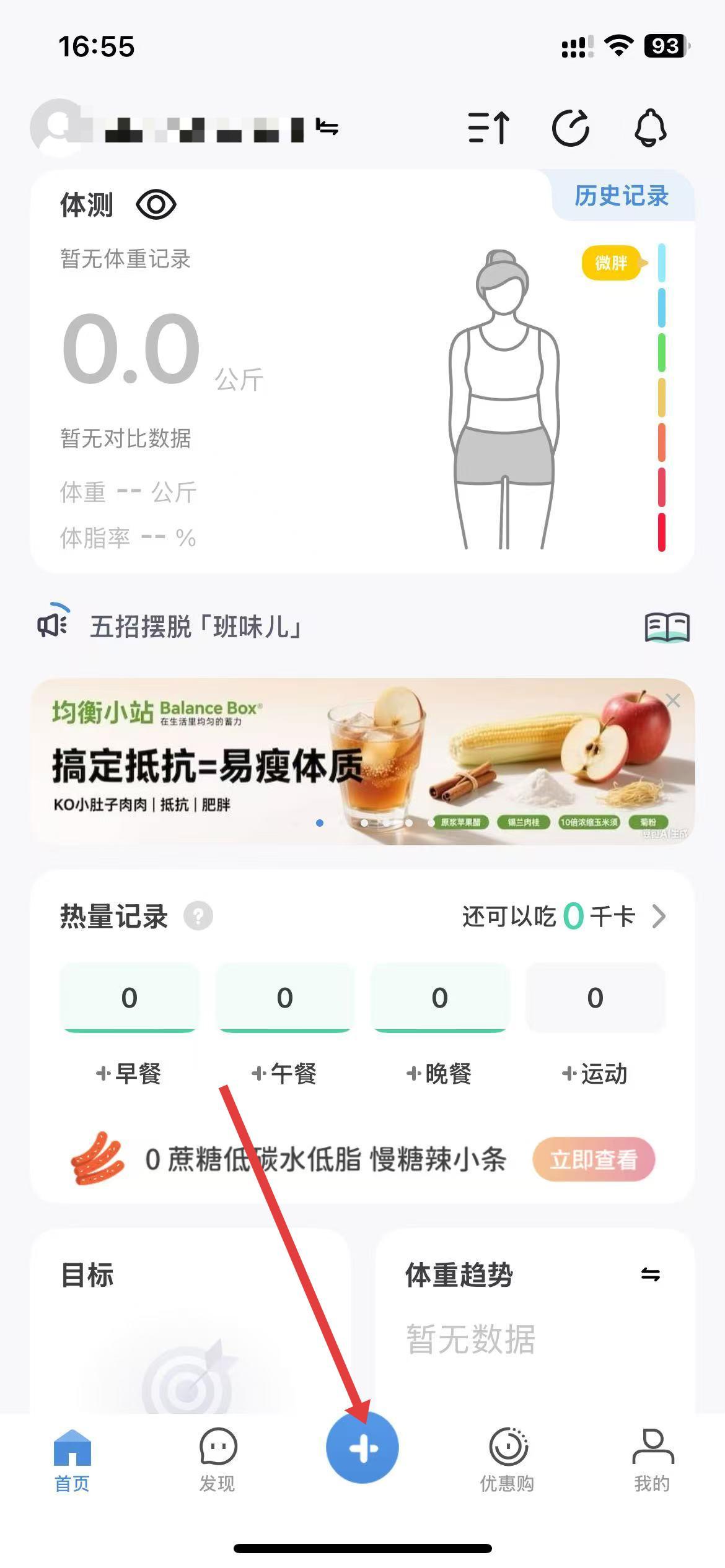Screen dimensions: 725x1568
Task: Open the notifications bell
Action: pyautogui.click(x=650, y=128)
